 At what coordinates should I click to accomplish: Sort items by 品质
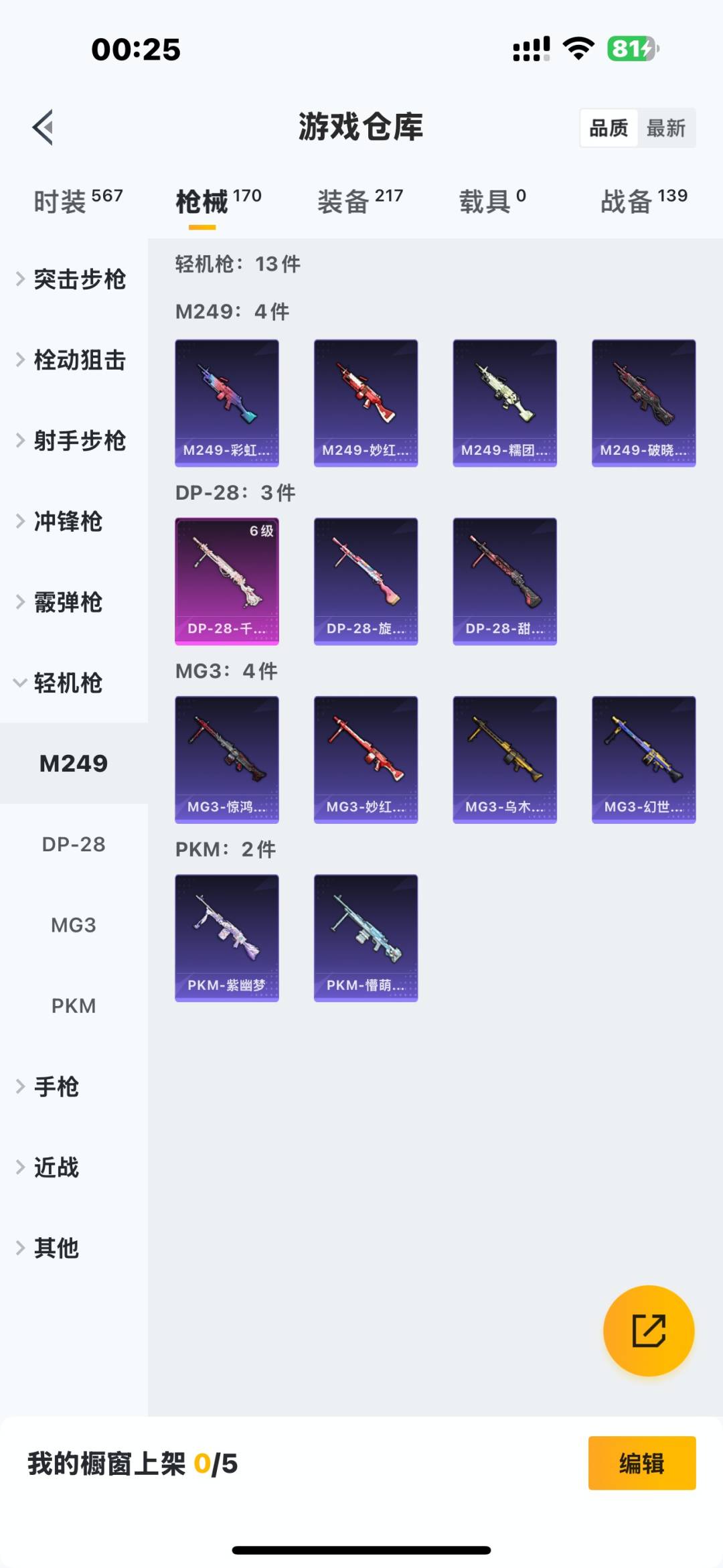coord(608,127)
